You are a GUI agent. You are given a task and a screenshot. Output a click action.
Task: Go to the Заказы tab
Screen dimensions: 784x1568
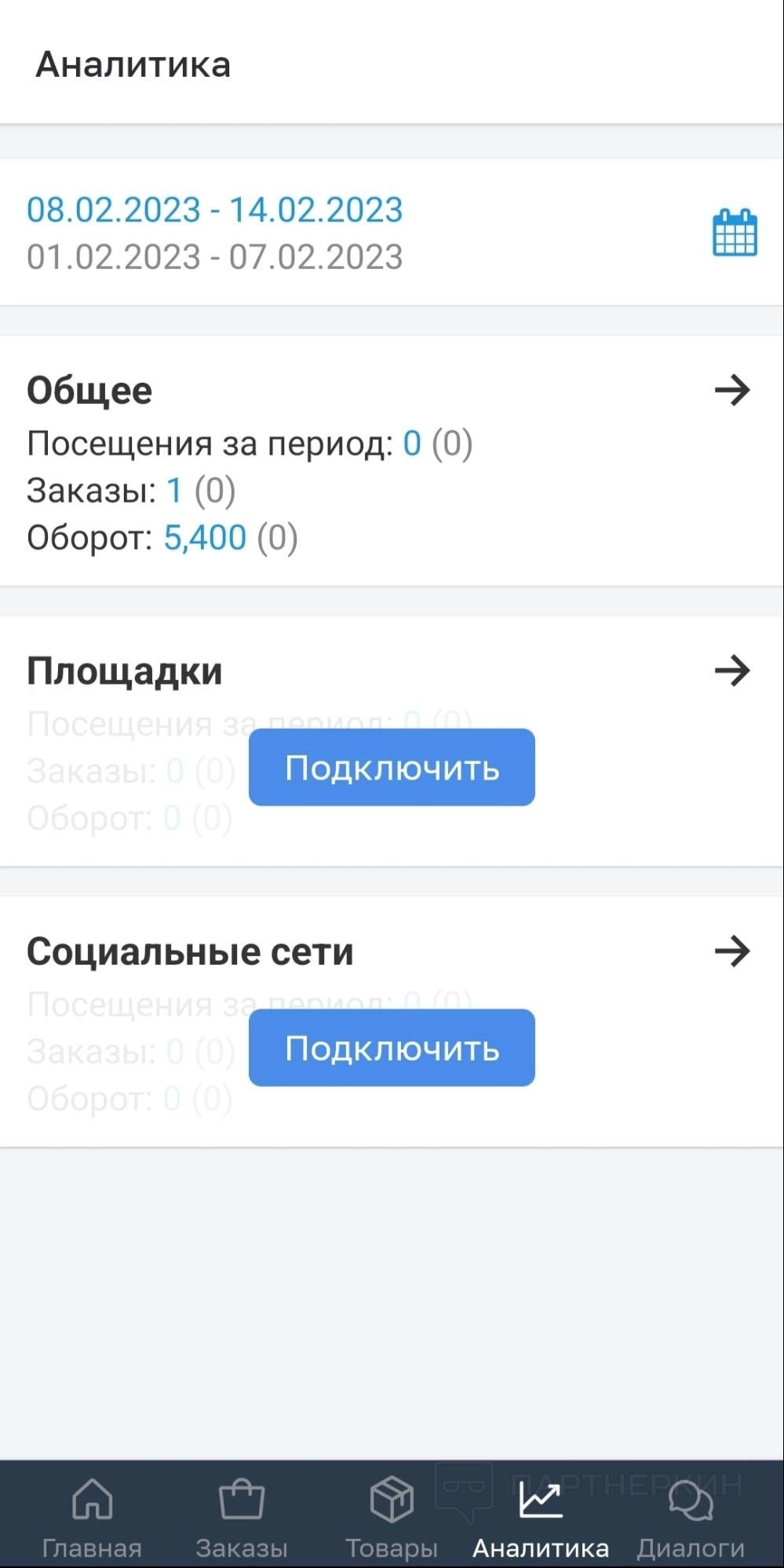(241, 1516)
